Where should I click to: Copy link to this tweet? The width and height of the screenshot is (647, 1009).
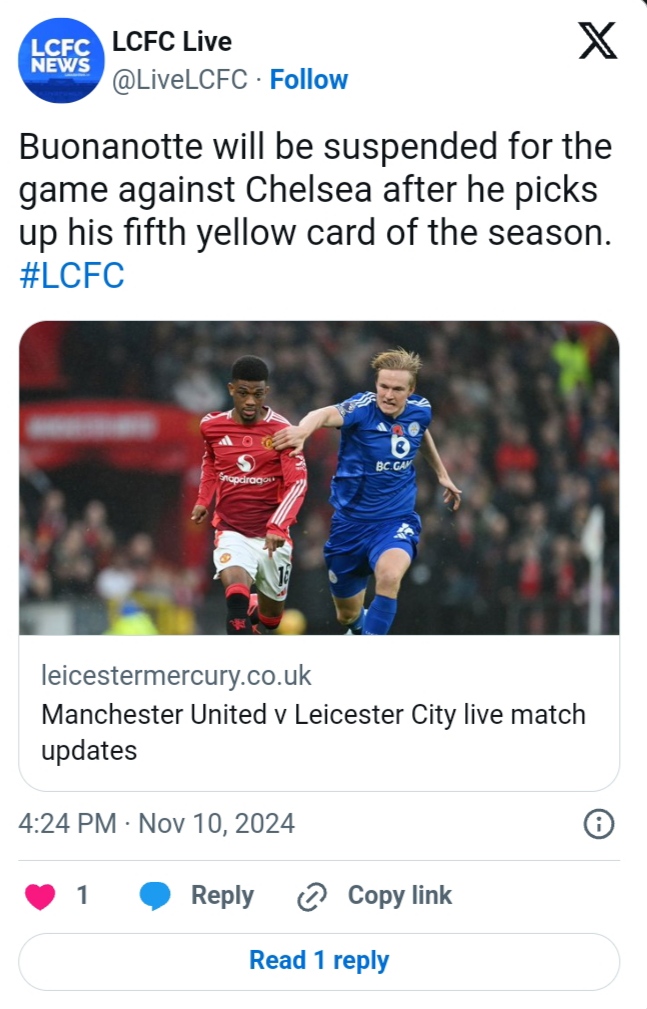coord(375,896)
